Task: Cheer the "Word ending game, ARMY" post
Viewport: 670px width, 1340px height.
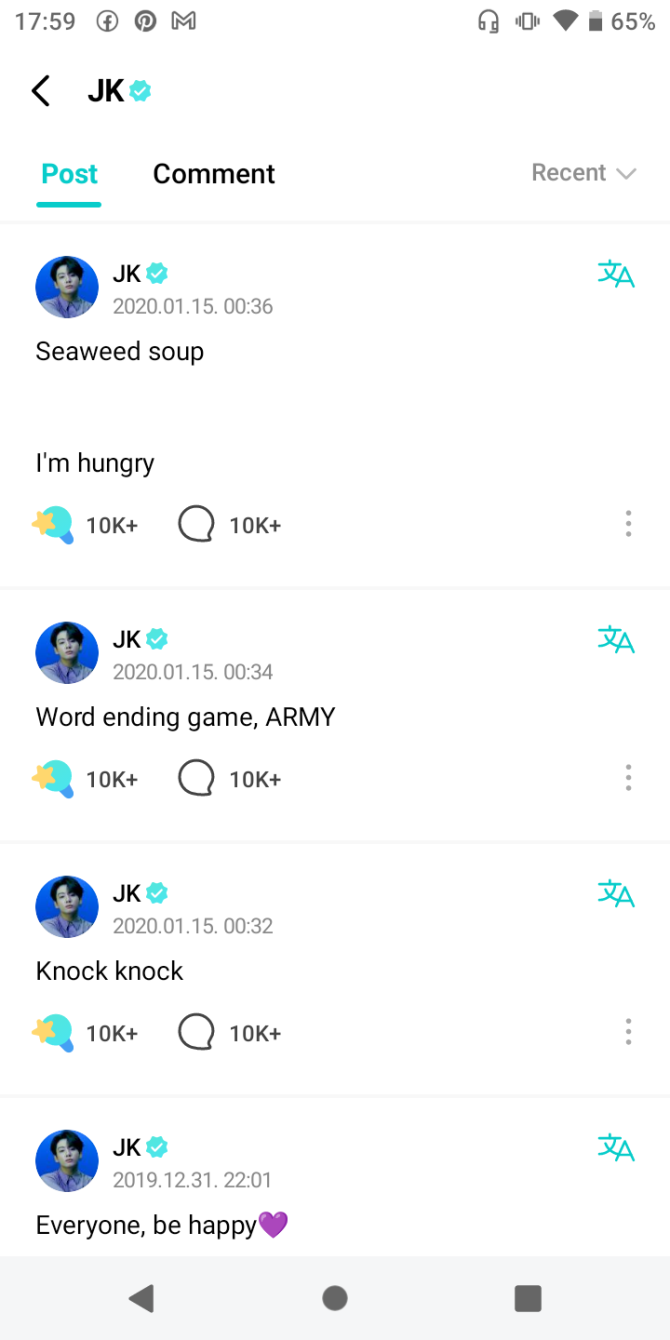Action: 53,778
